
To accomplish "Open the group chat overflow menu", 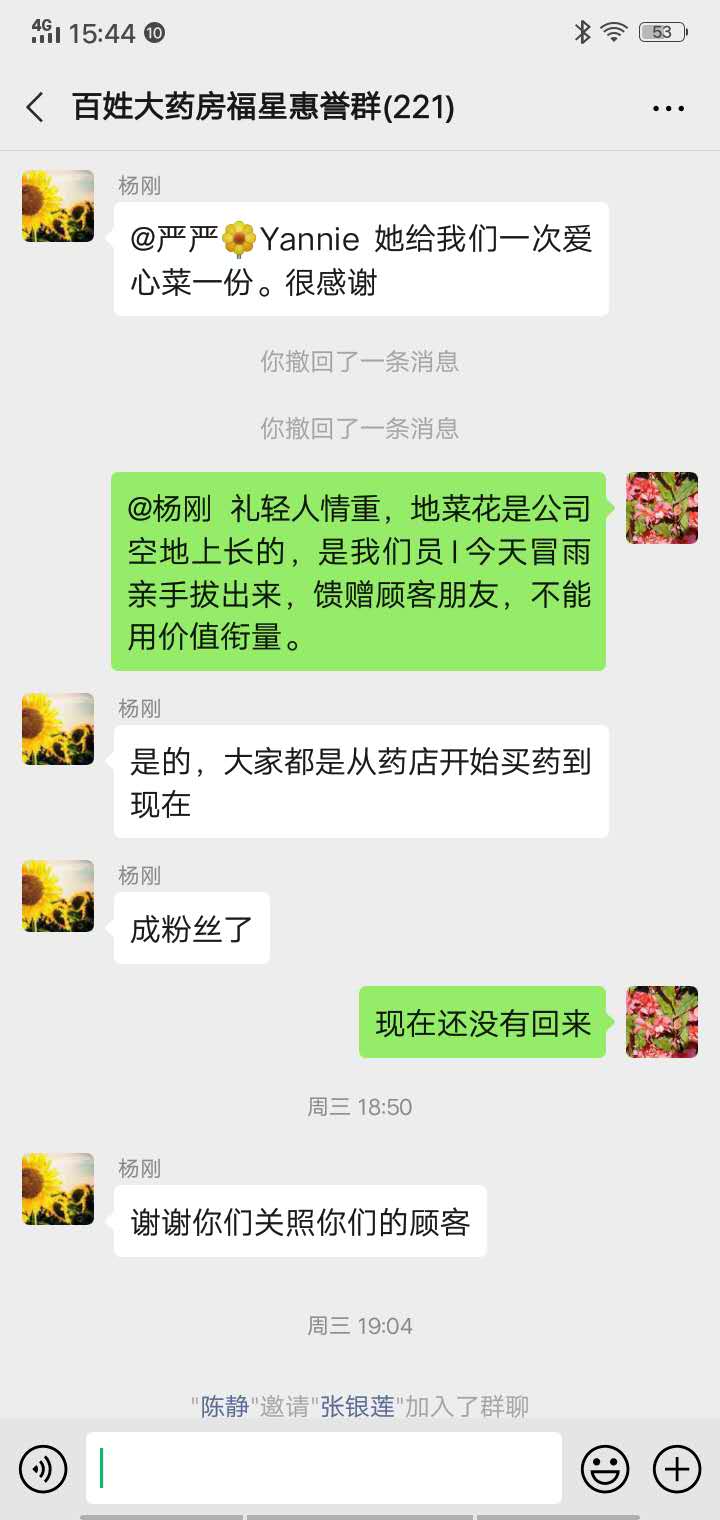I will tap(668, 108).
